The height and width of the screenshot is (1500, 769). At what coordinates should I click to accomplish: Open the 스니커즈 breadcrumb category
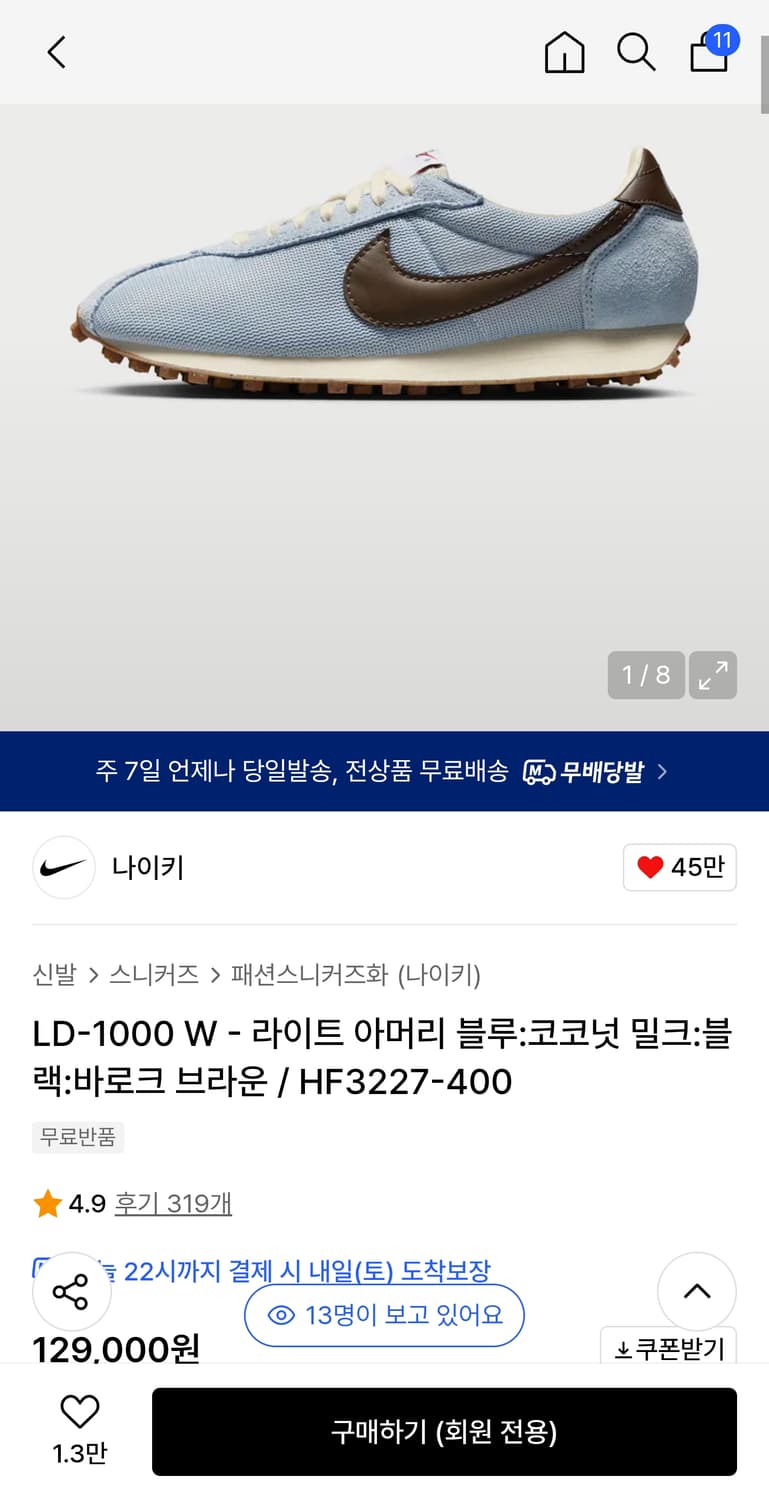tap(155, 975)
